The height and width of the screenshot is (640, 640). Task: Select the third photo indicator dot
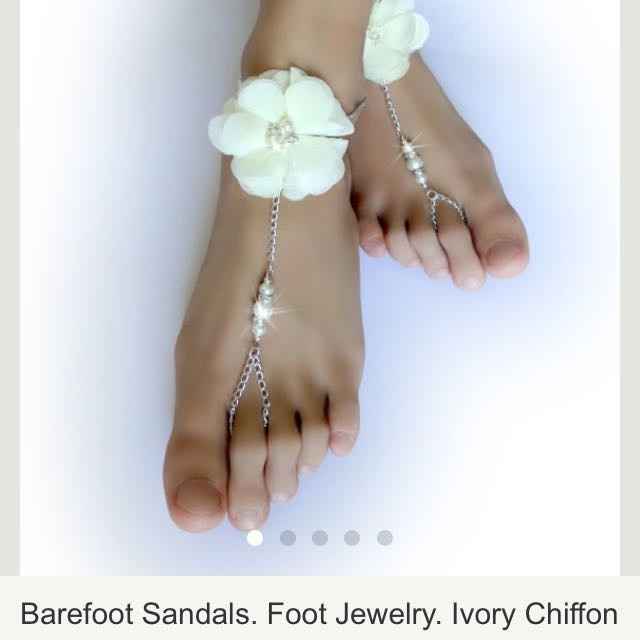(320, 538)
